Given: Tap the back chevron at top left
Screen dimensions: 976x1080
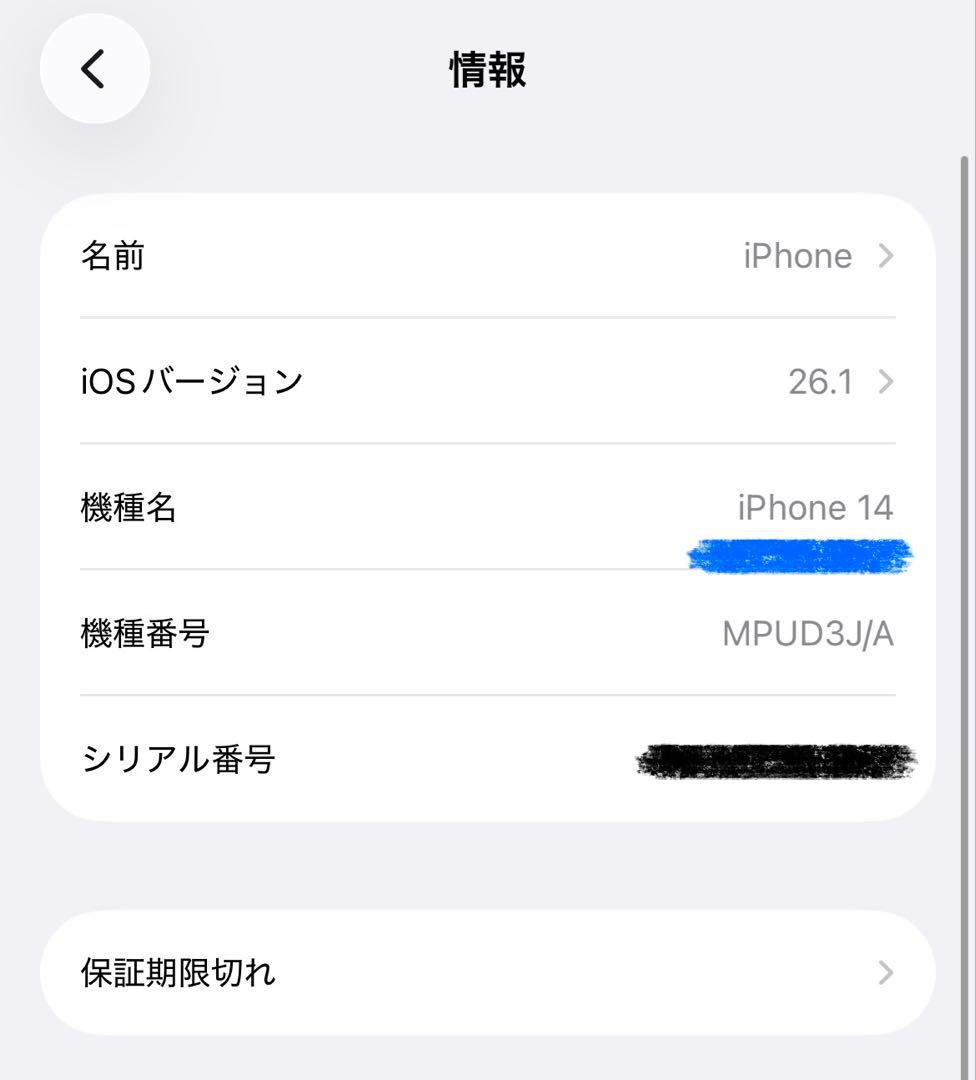Looking at the screenshot, I should click(x=93, y=68).
